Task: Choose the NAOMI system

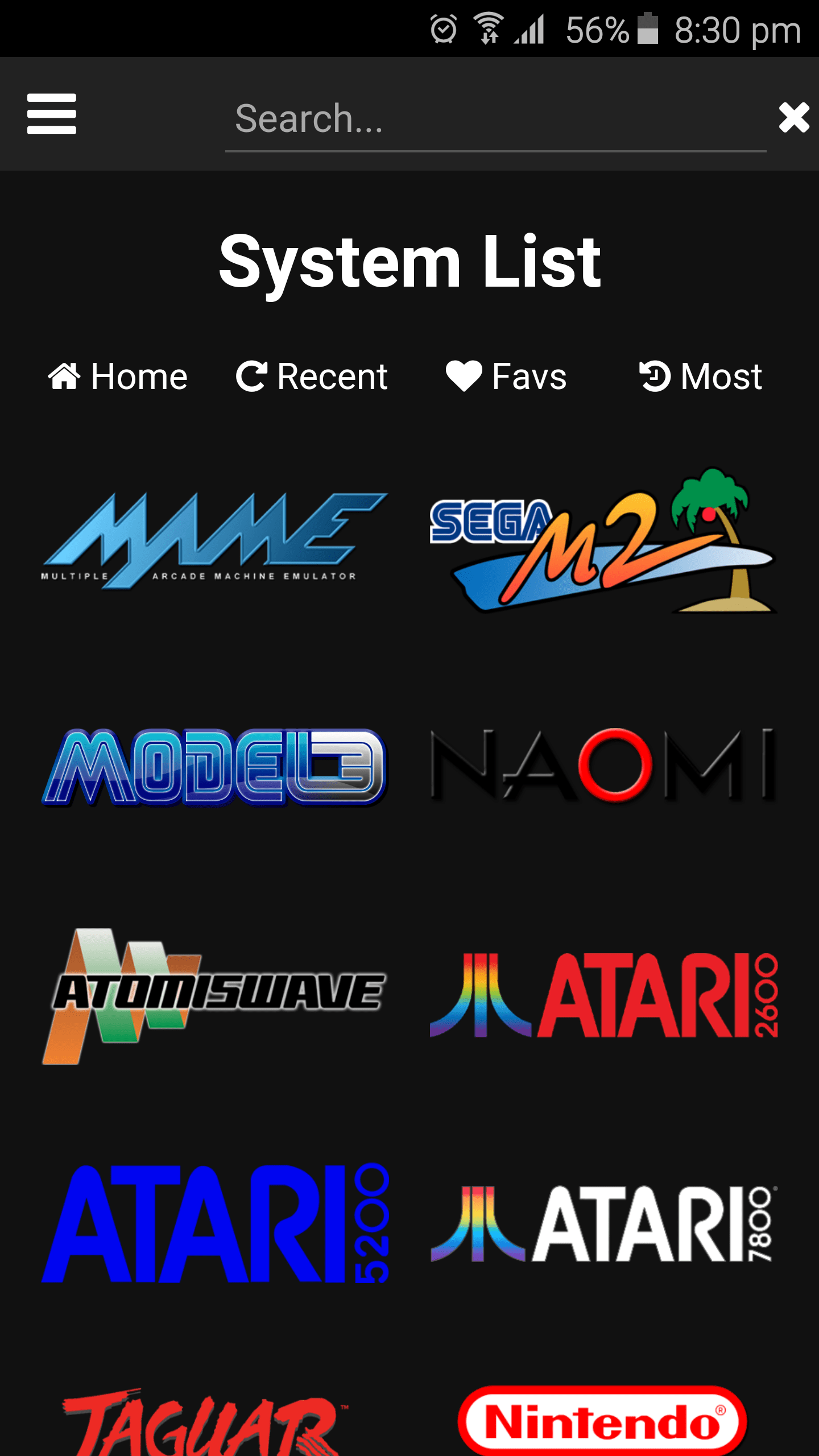Action: (603, 765)
